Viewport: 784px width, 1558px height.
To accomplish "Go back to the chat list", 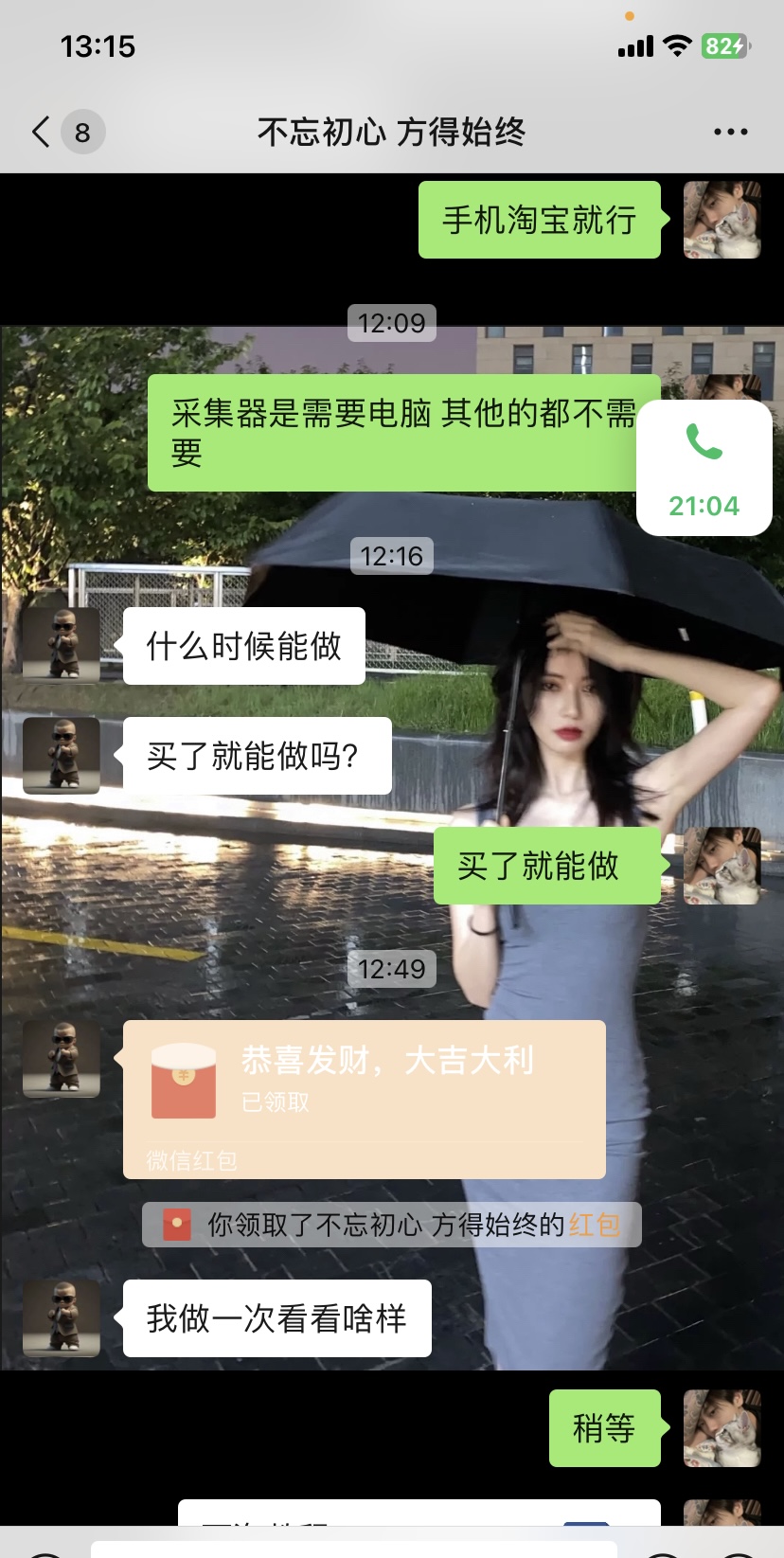I will pos(42,132).
